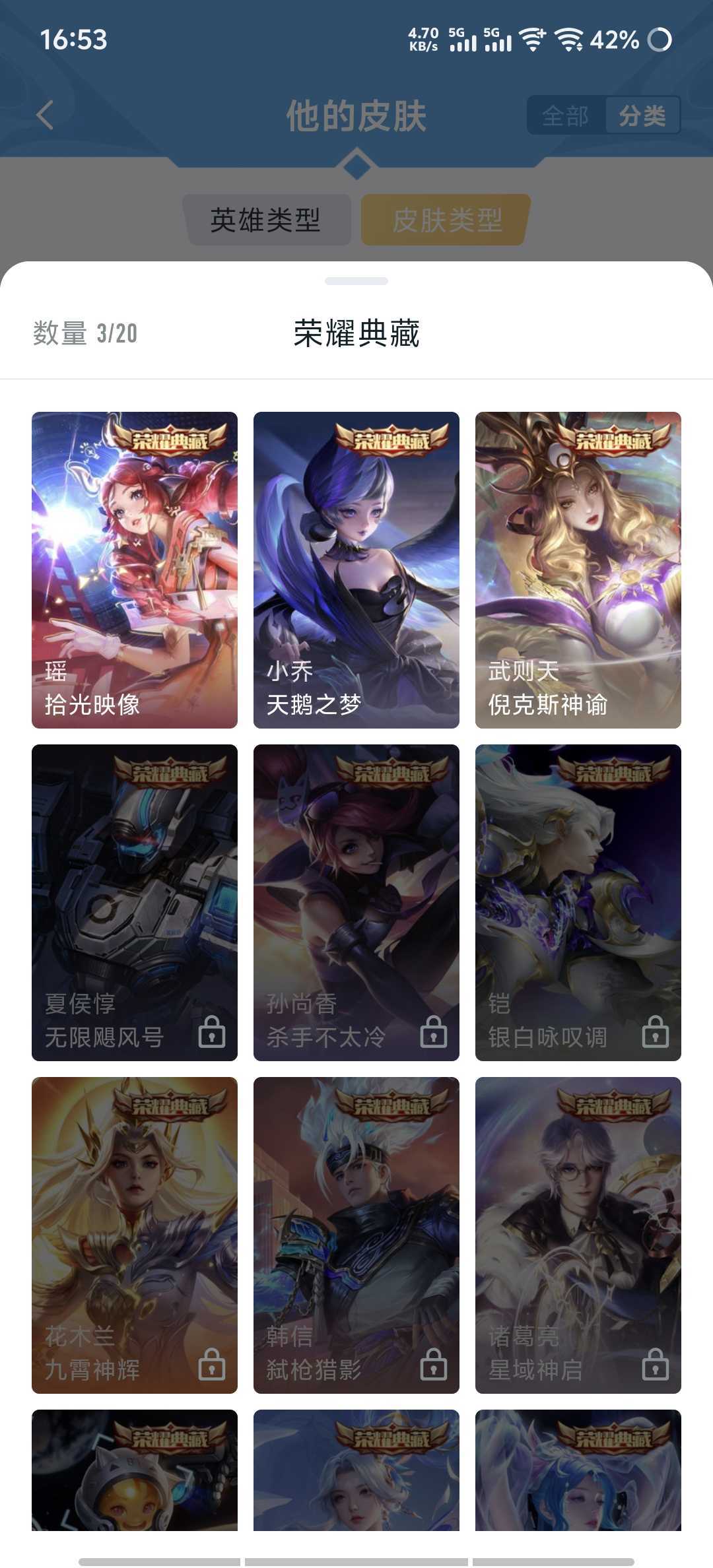Open 小乔 天鹅之梦 skin card
Screen dimensions: 713x1568
coord(356,570)
